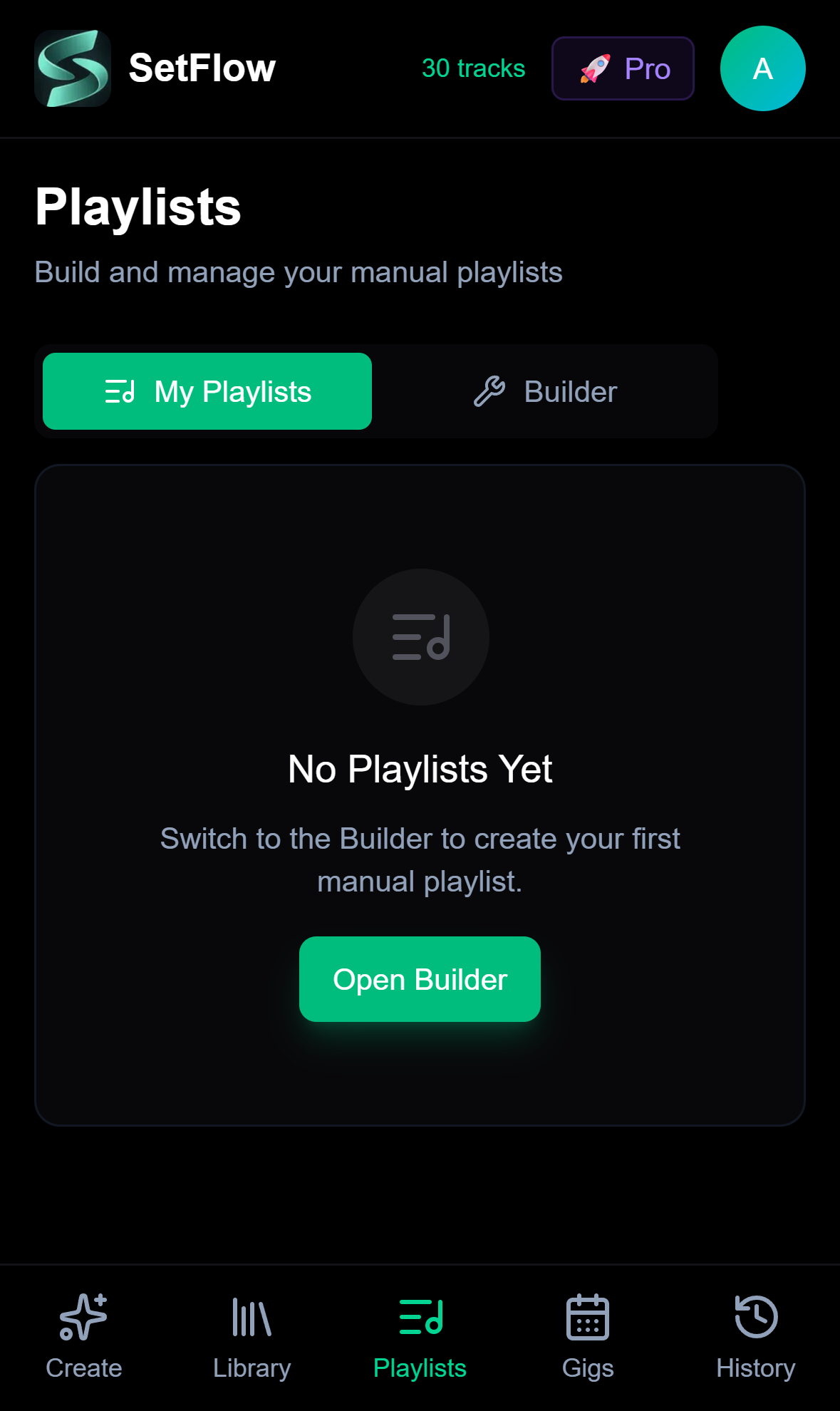This screenshot has width=840, height=1411.
Task: Navigate to the History section
Action: (757, 1340)
